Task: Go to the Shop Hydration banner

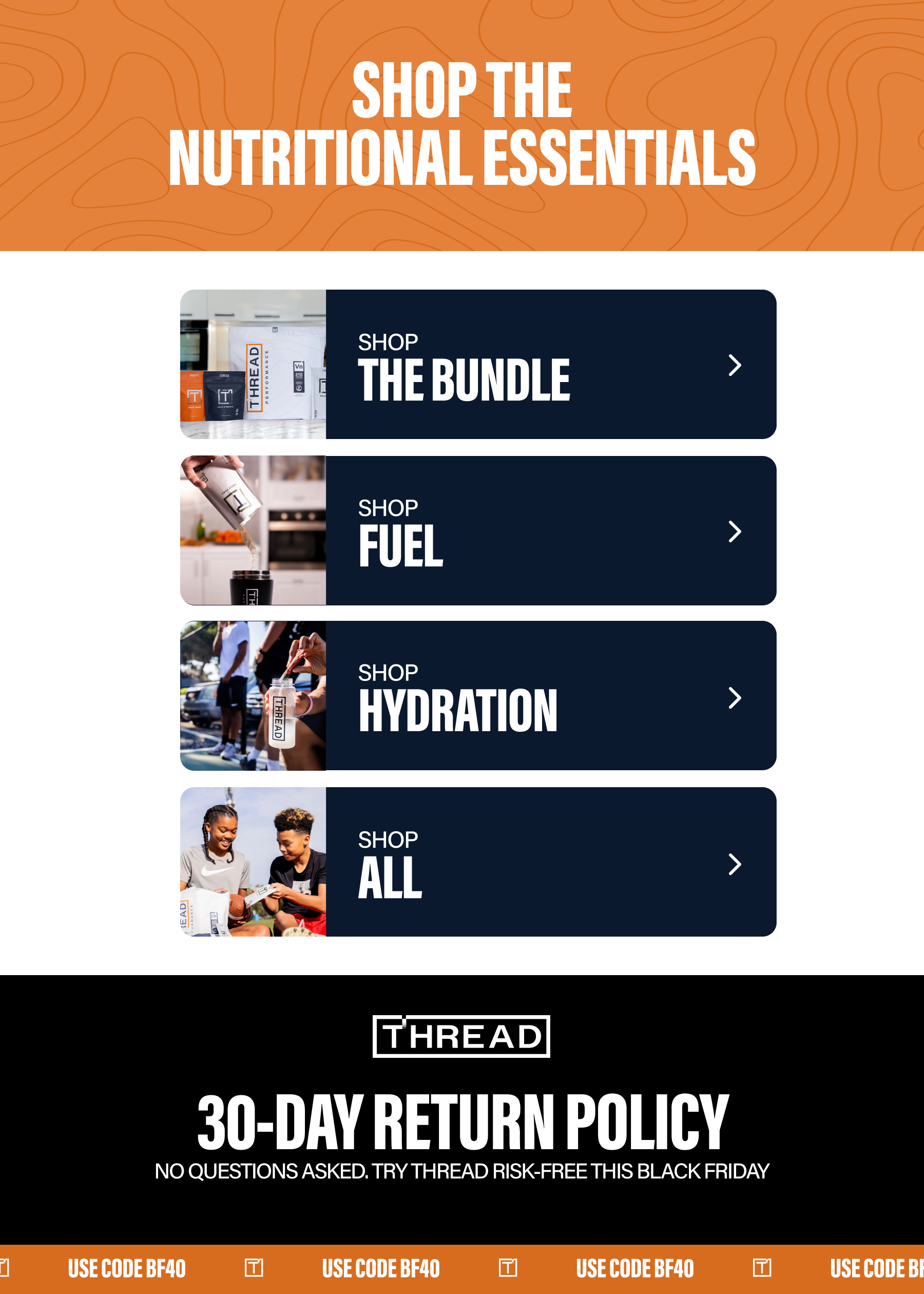Action: (478, 695)
